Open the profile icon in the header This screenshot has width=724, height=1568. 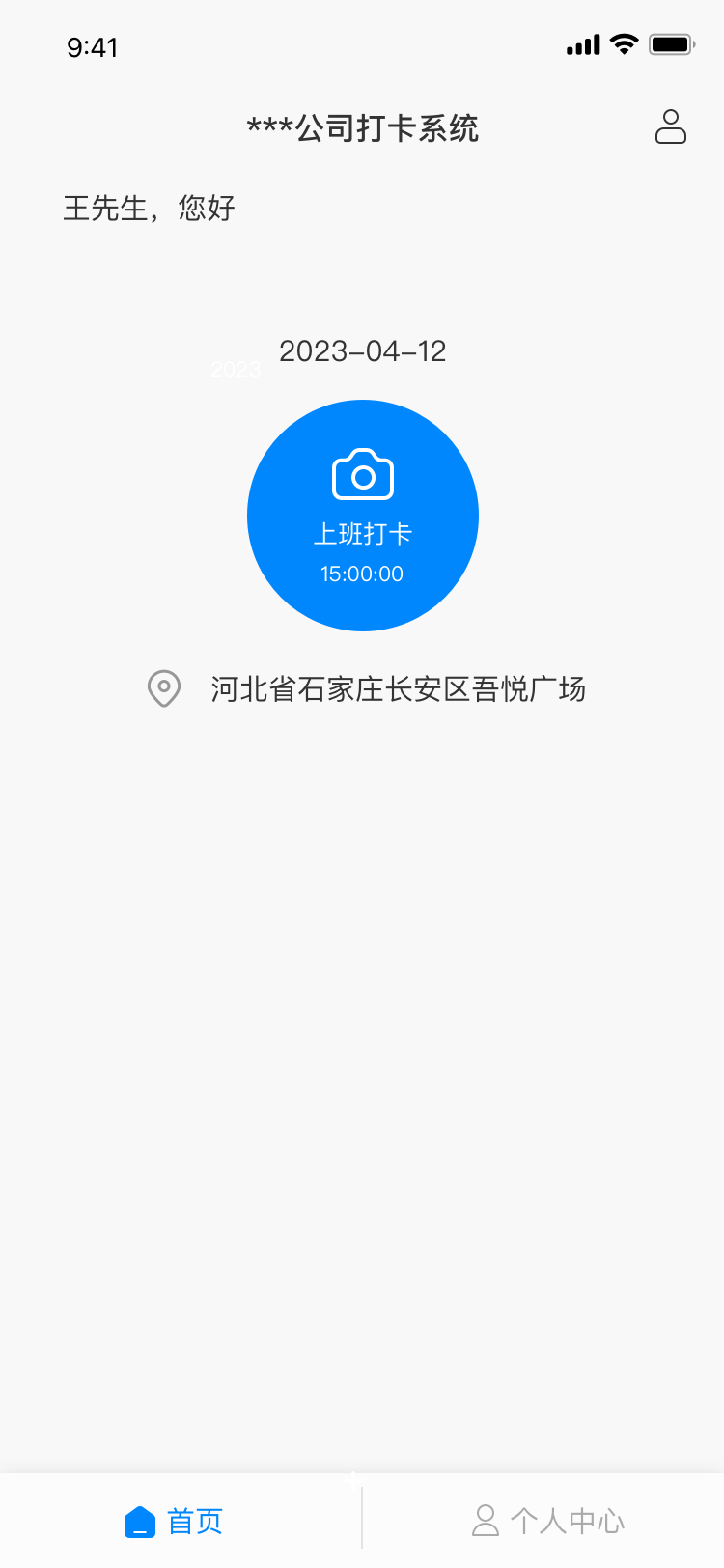[670, 126]
